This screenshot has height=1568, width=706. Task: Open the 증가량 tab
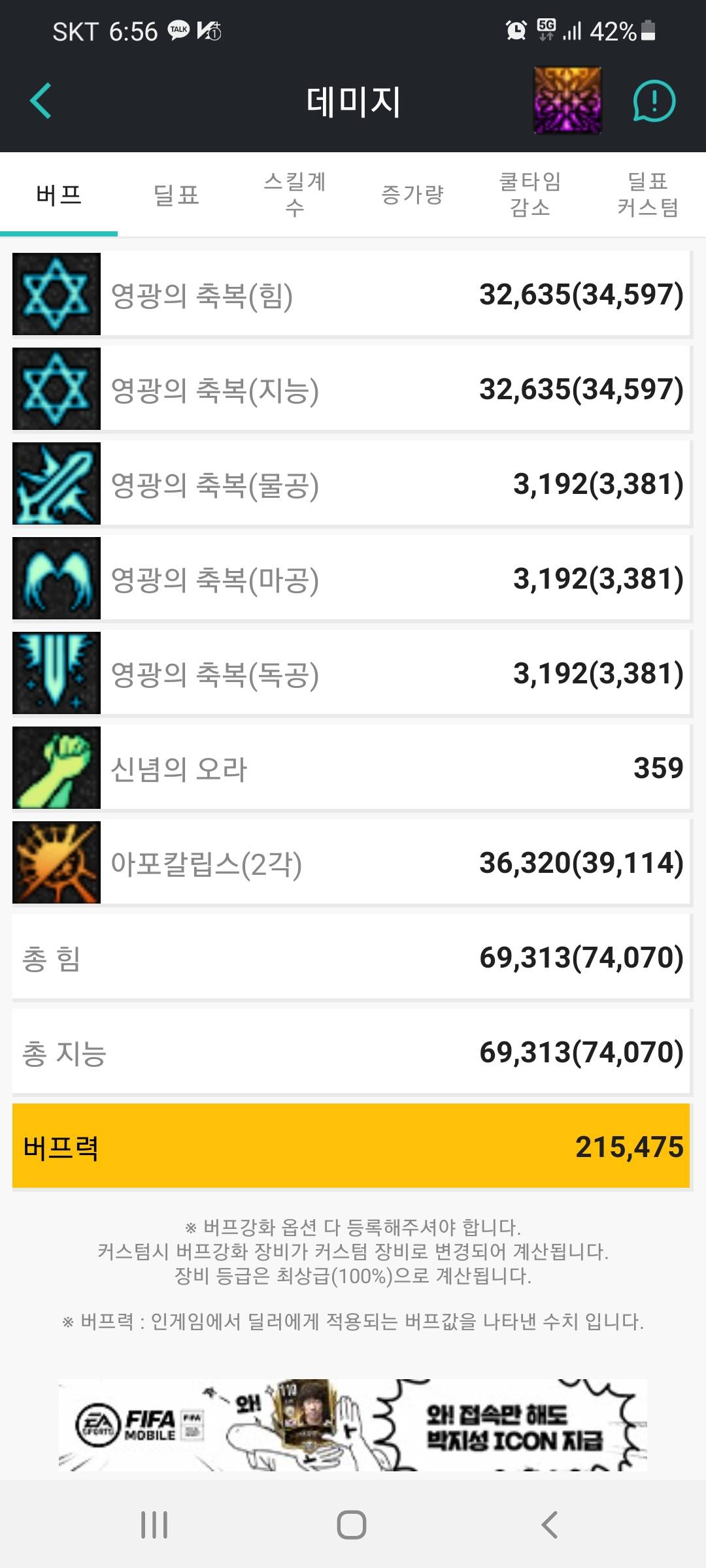pos(412,195)
